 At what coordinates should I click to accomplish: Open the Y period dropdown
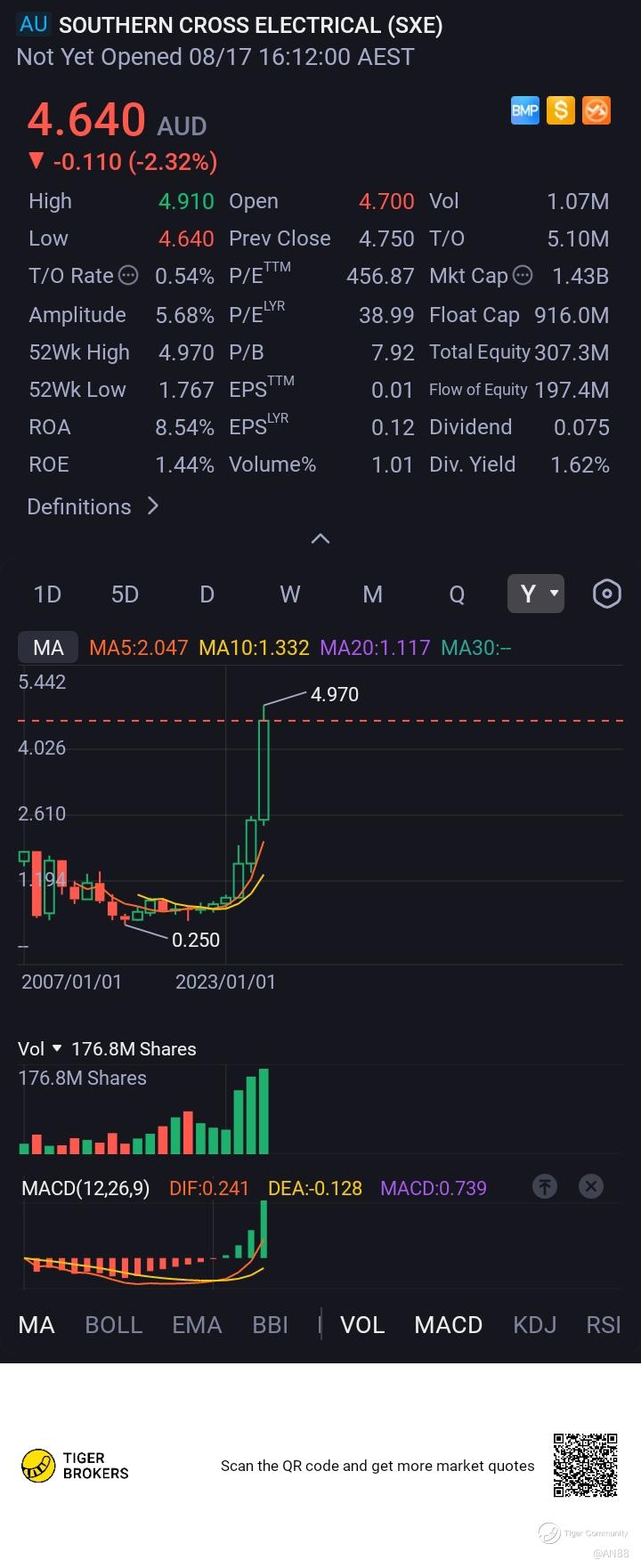pyautogui.click(x=536, y=594)
